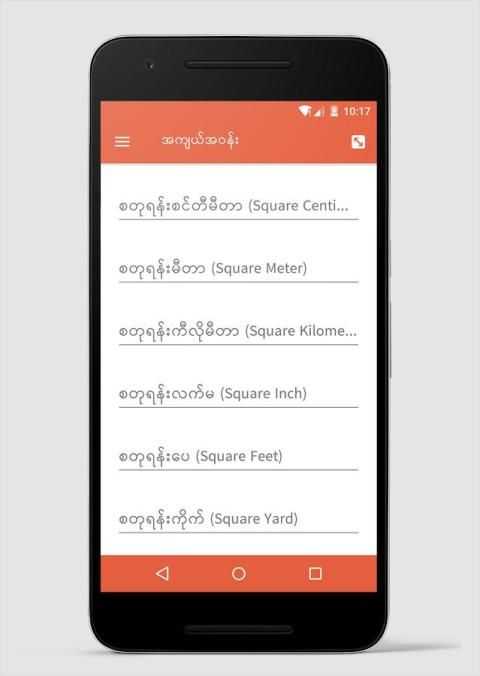Screen dimensions: 480x676
Task: Choose the Square Feet field
Action: click(x=238, y=457)
